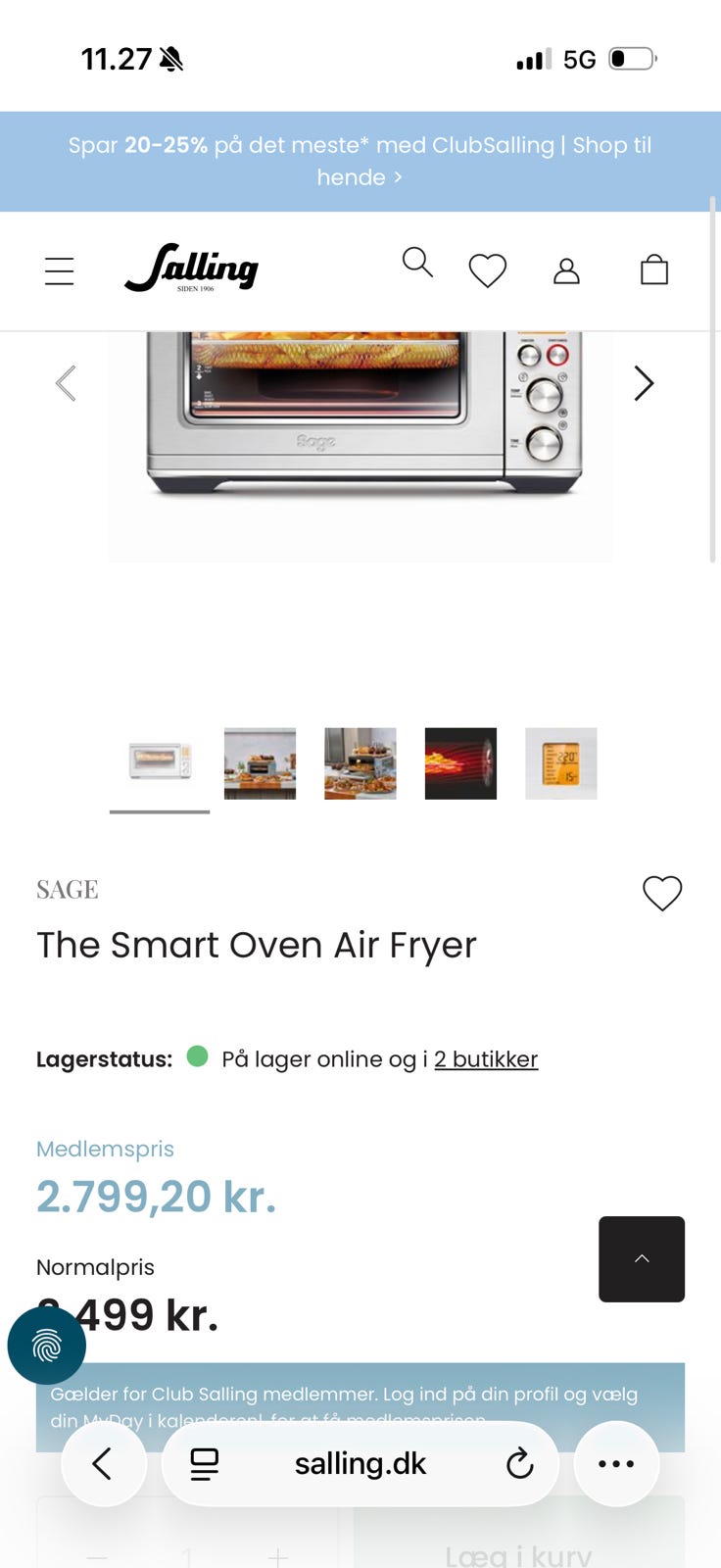Show the next product image

(644, 383)
